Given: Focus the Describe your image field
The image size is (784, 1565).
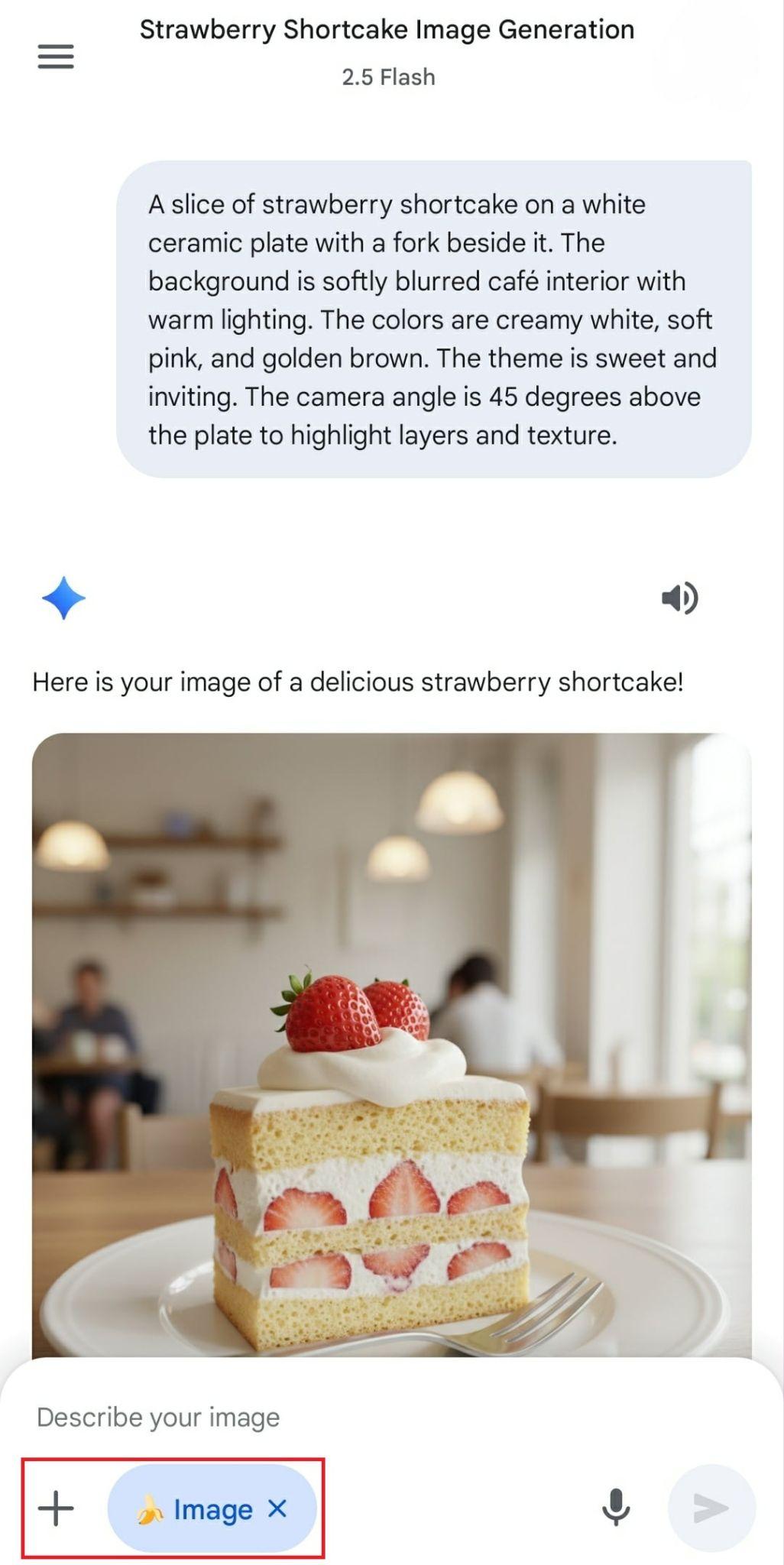Looking at the screenshot, I should click(x=306, y=1418).
